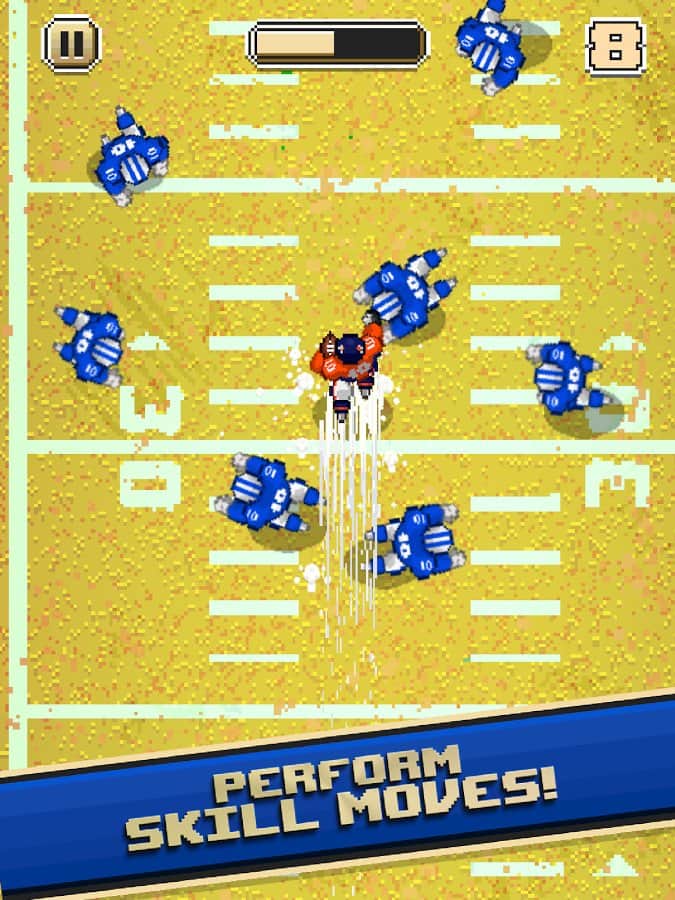Image resolution: width=675 pixels, height=900 pixels.
Task: Pause the game
Action: tap(71, 44)
